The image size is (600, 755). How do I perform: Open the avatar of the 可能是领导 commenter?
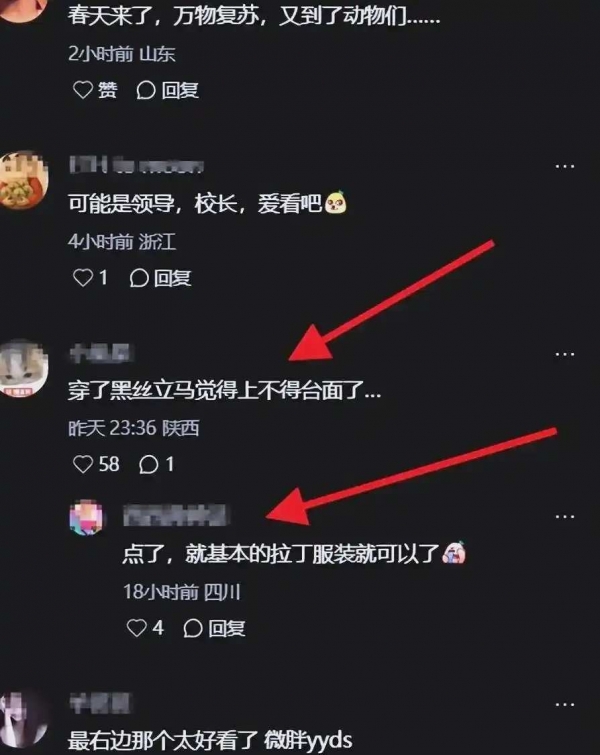tap(24, 180)
